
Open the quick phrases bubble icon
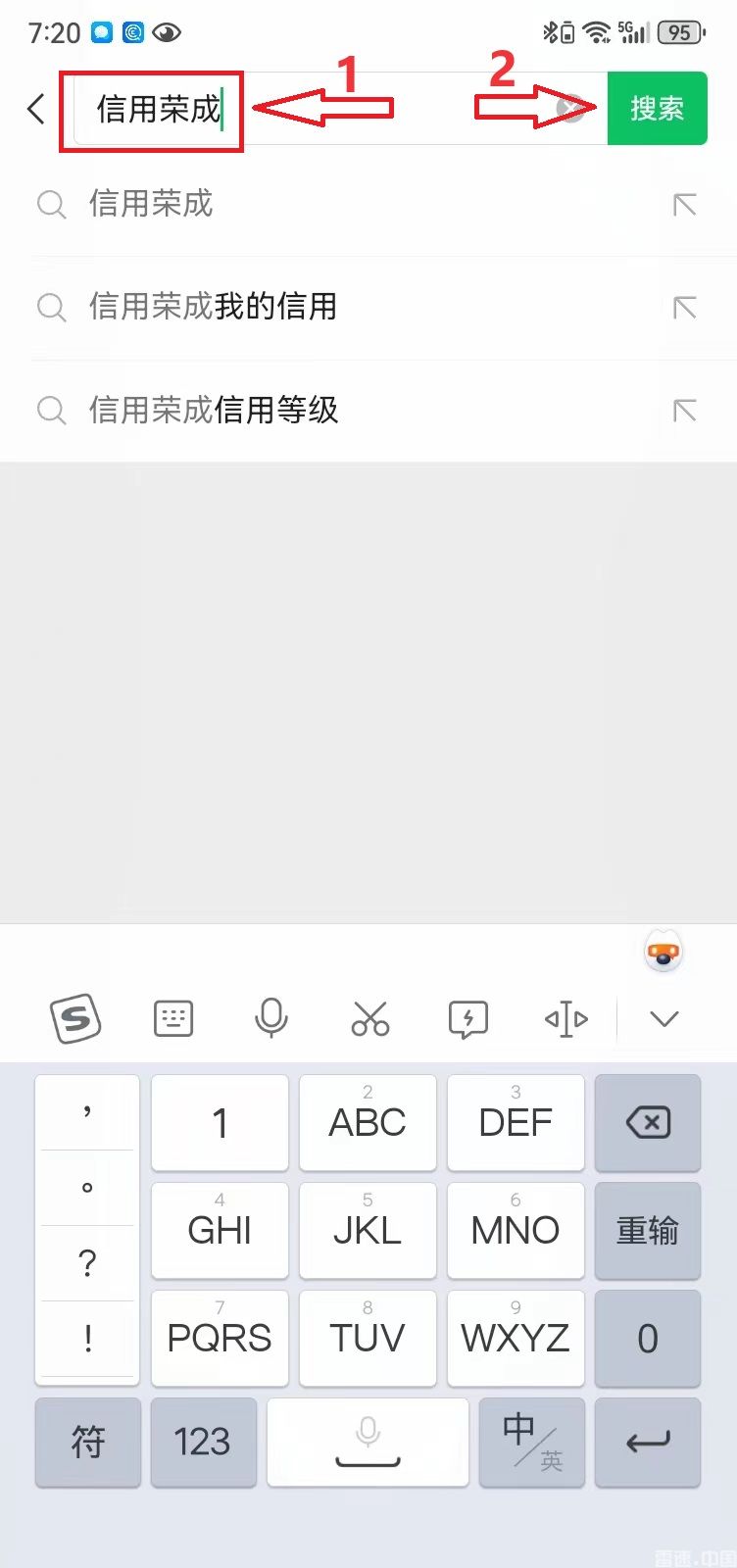coord(467,1019)
